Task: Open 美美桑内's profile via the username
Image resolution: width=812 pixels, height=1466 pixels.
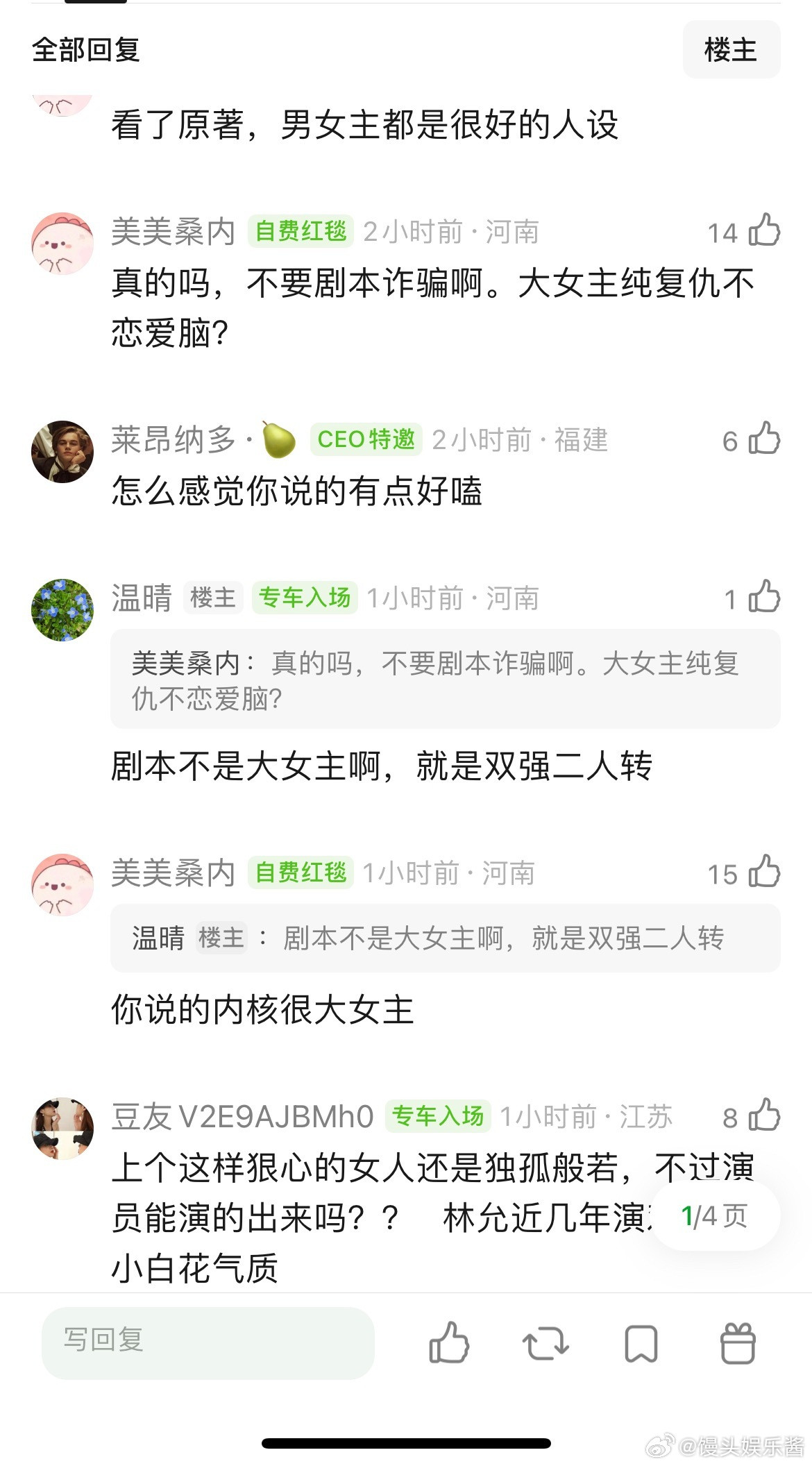Action: pyautogui.click(x=172, y=233)
